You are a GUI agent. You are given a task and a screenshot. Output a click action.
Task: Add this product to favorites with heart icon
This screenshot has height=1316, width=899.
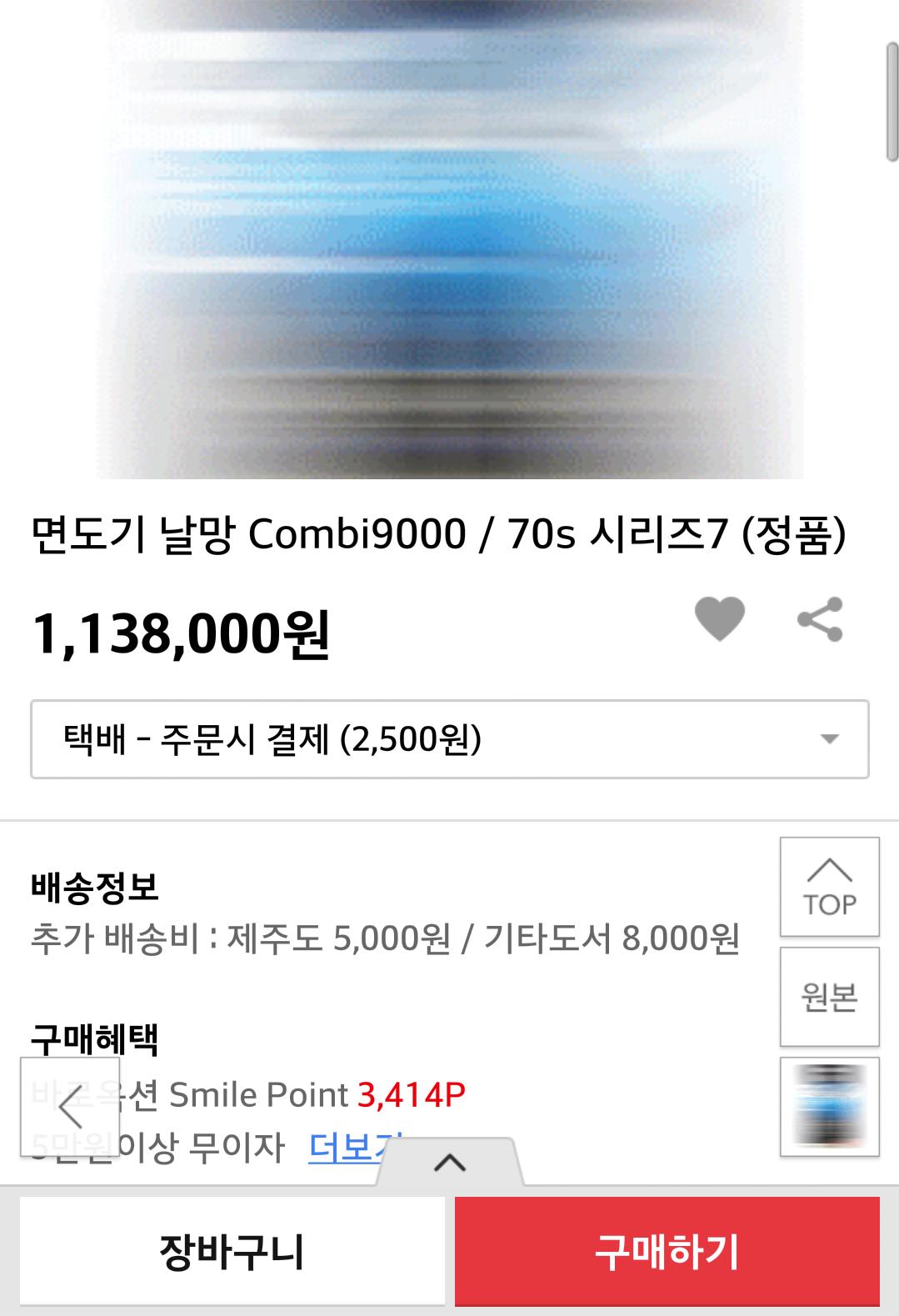pyautogui.click(x=719, y=619)
